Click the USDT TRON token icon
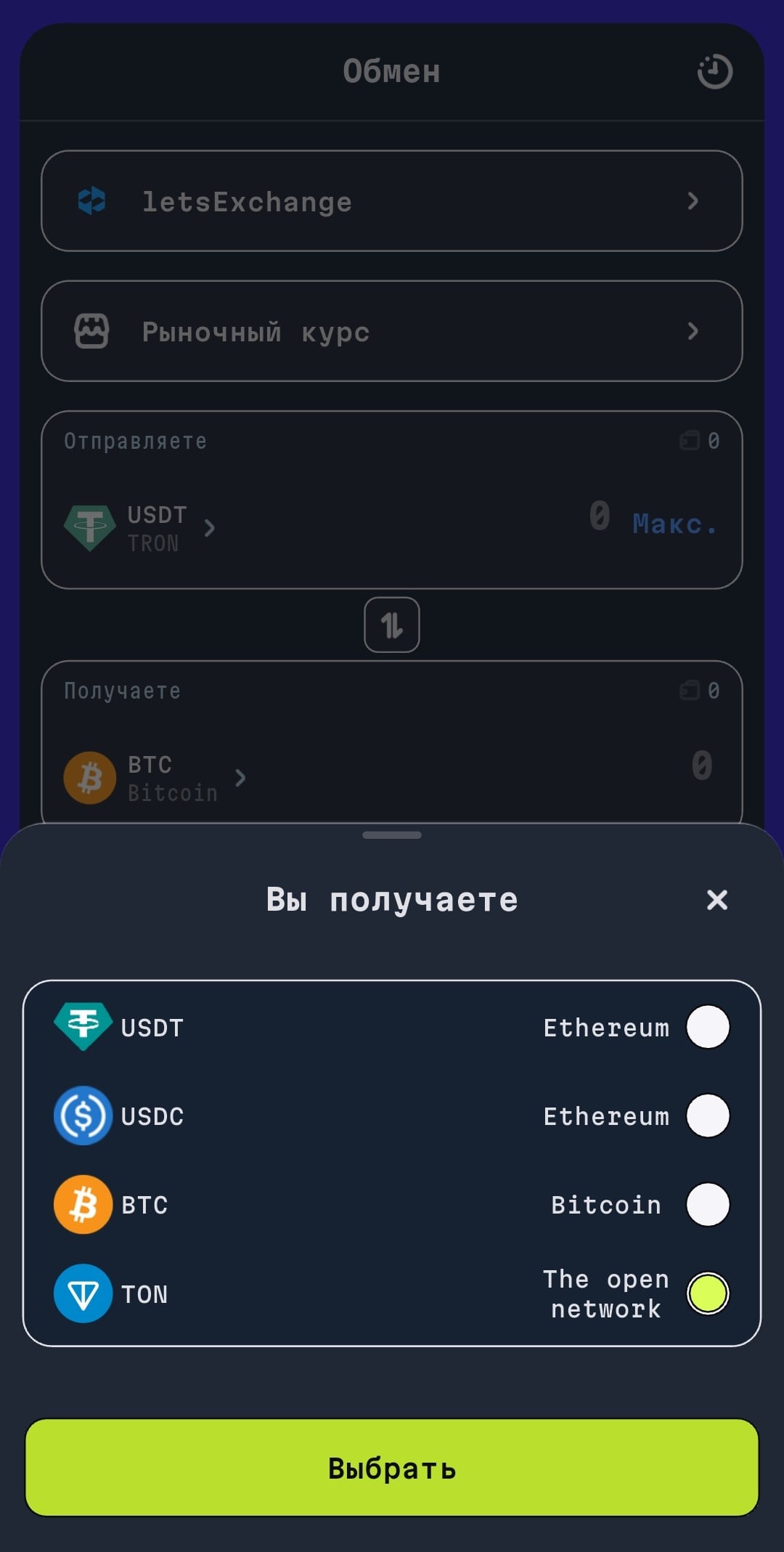The image size is (784, 1552). pyautogui.click(x=91, y=526)
